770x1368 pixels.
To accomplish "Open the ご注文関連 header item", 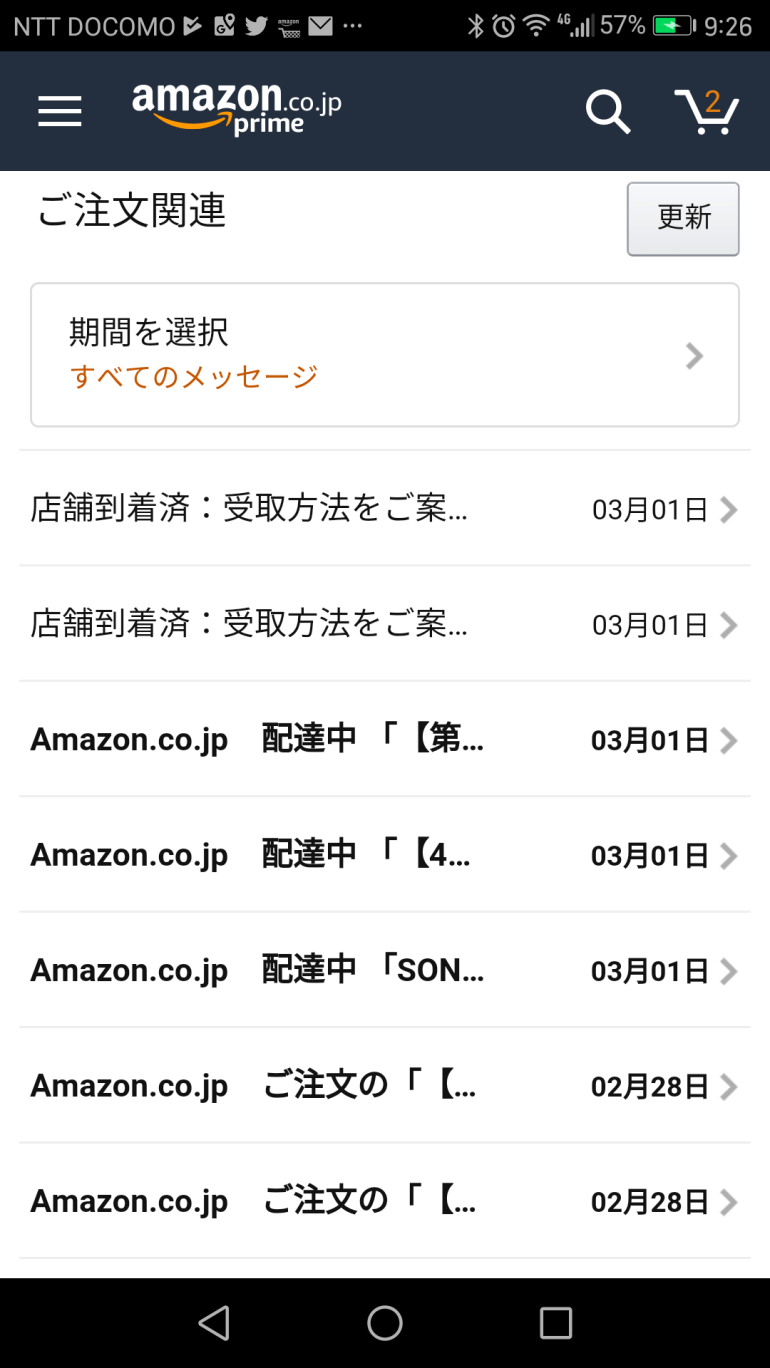I will tap(130, 211).
